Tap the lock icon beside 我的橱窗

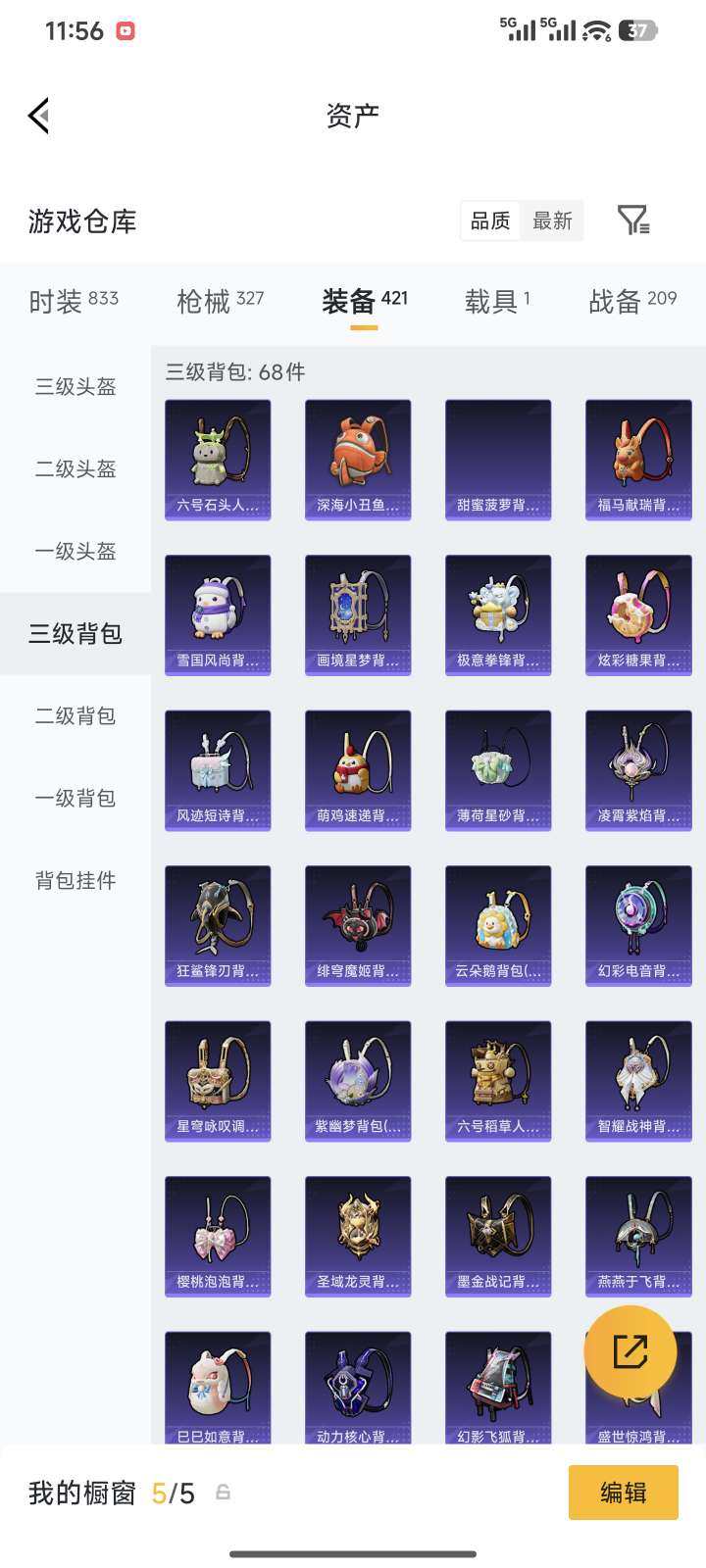(x=224, y=1492)
